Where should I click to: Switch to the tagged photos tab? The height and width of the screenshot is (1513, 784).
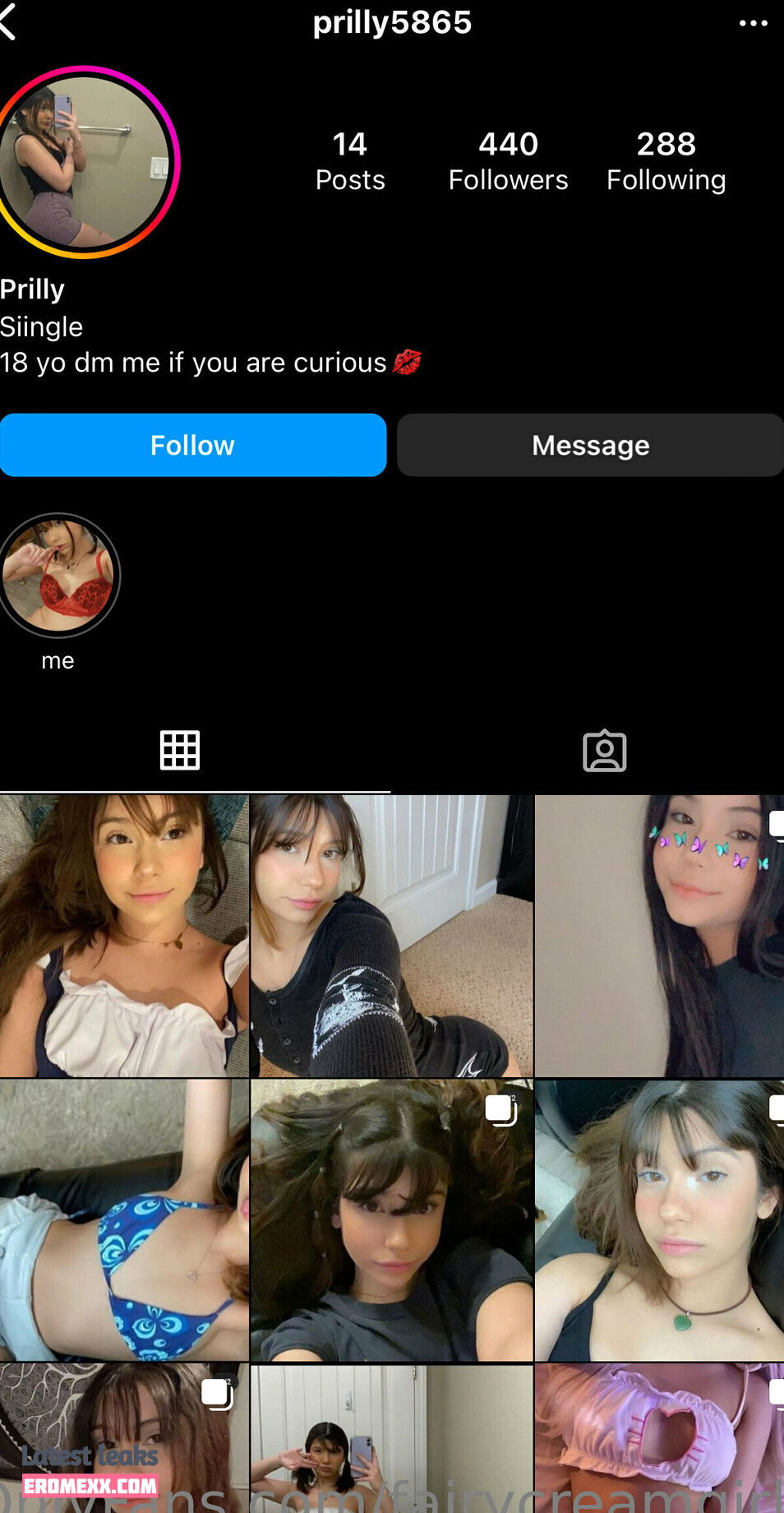(604, 750)
